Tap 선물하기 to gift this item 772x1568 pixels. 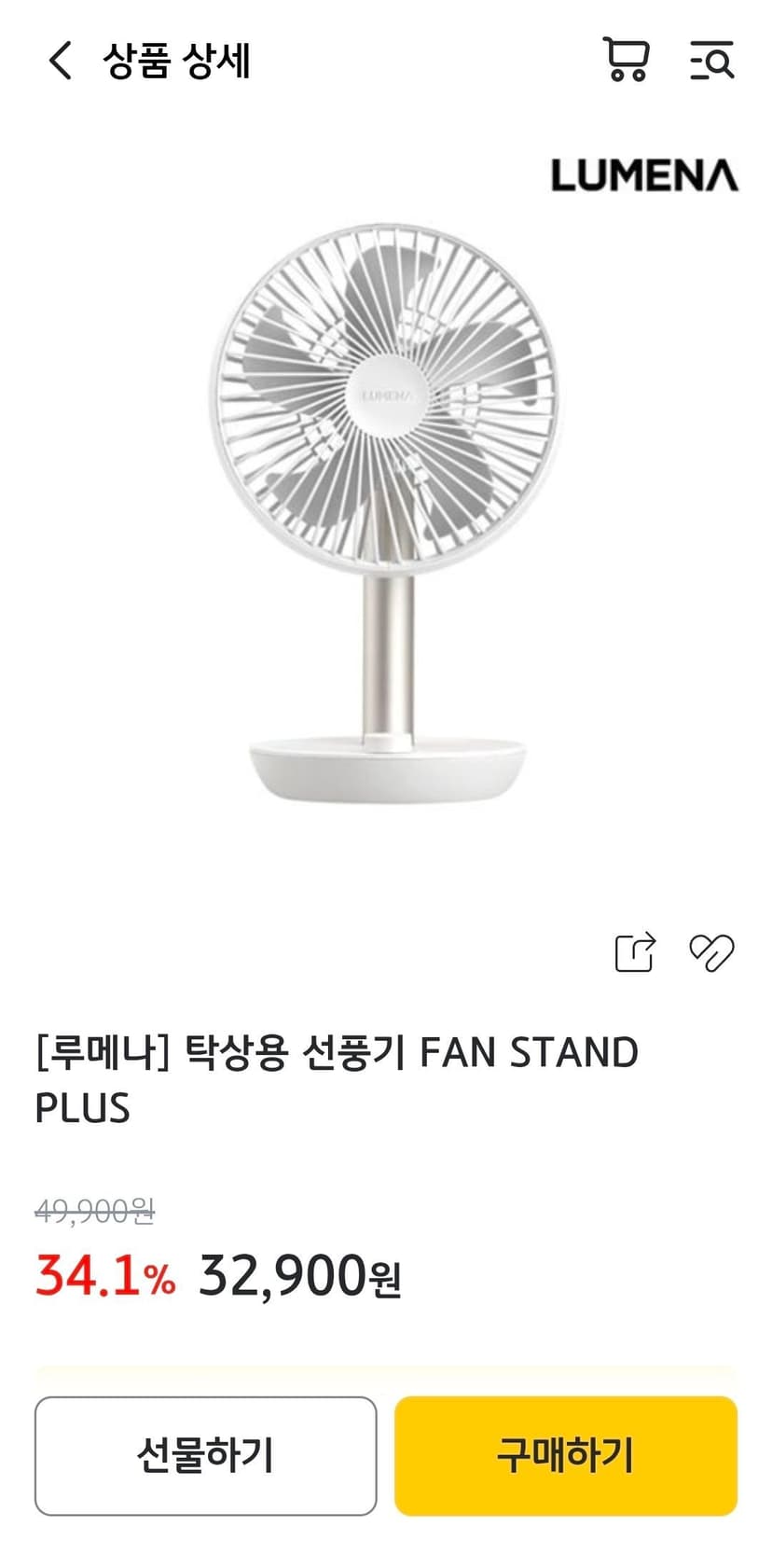(x=206, y=1455)
